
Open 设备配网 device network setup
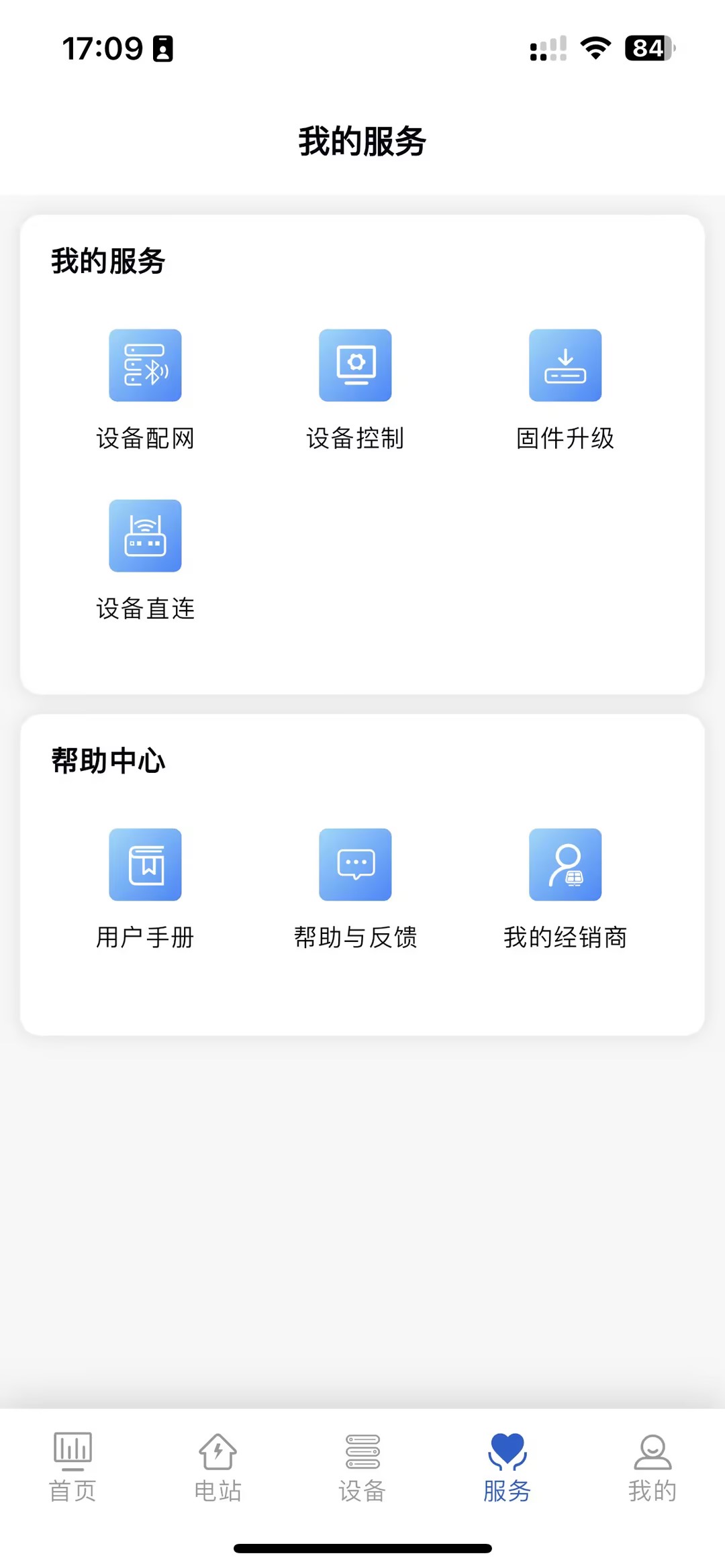click(145, 366)
